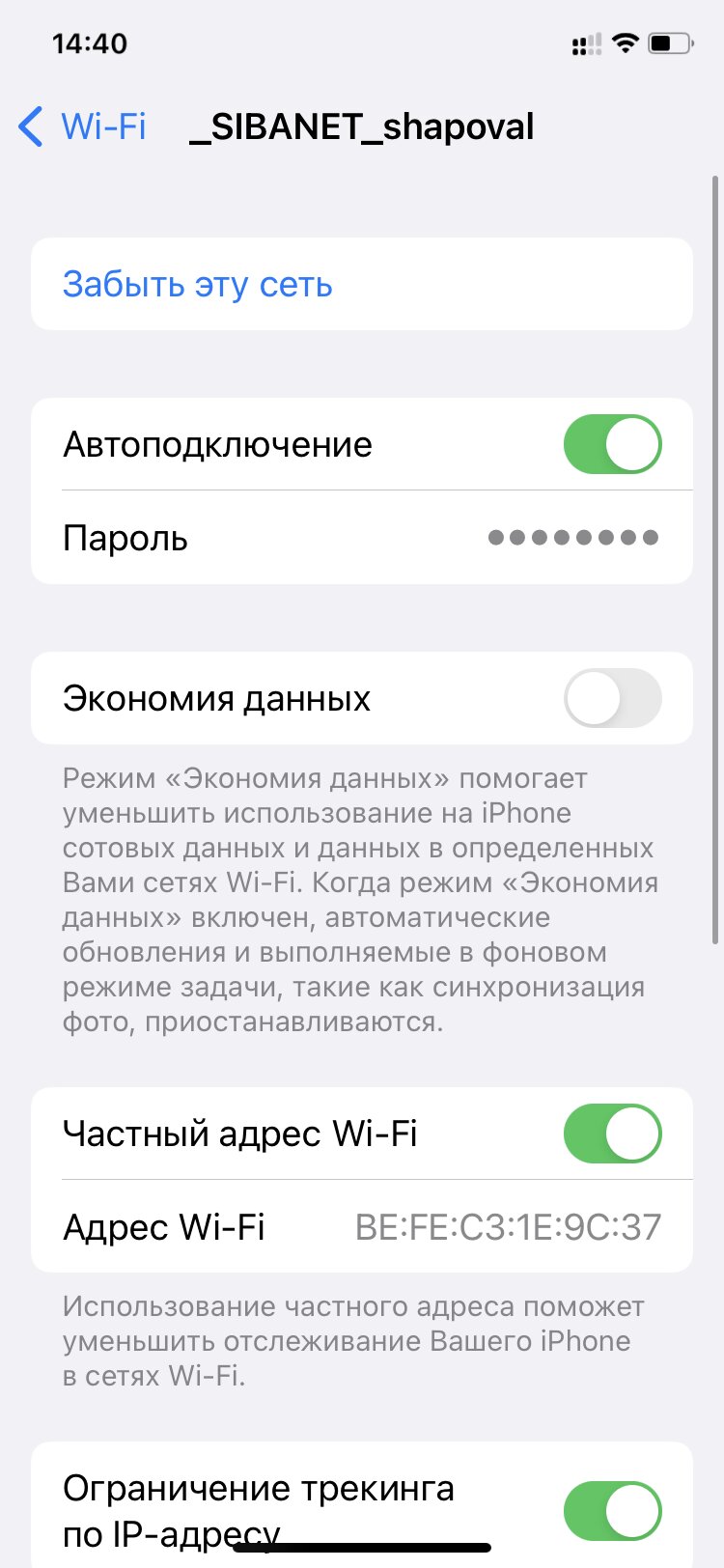This screenshot has height=1568, width=724.
Task: Toggle Ограничение трекинга по IP-адресу
Action: click(x=612, y=1511)
